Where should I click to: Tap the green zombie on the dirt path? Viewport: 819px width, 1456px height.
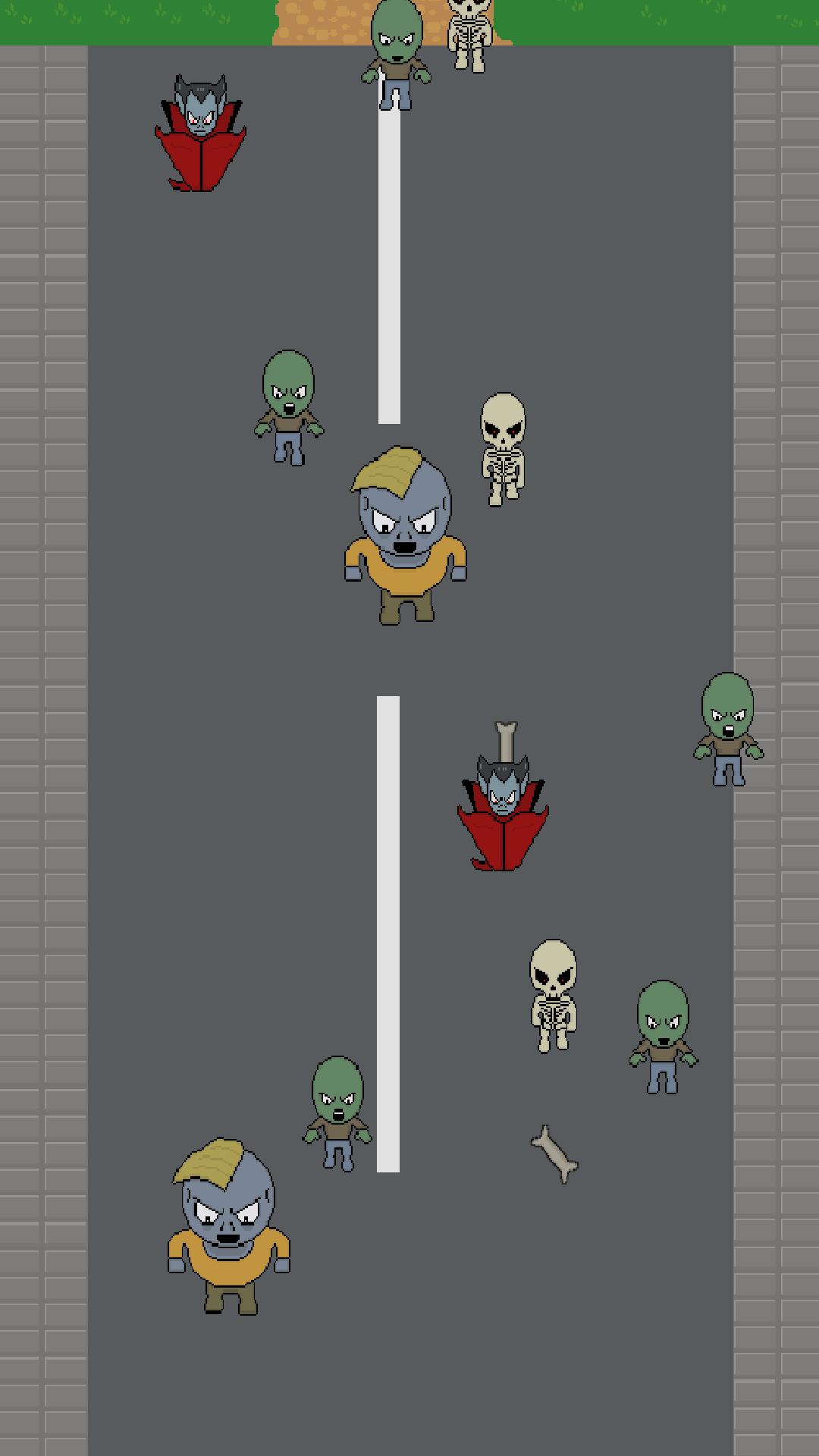[396, 53]
